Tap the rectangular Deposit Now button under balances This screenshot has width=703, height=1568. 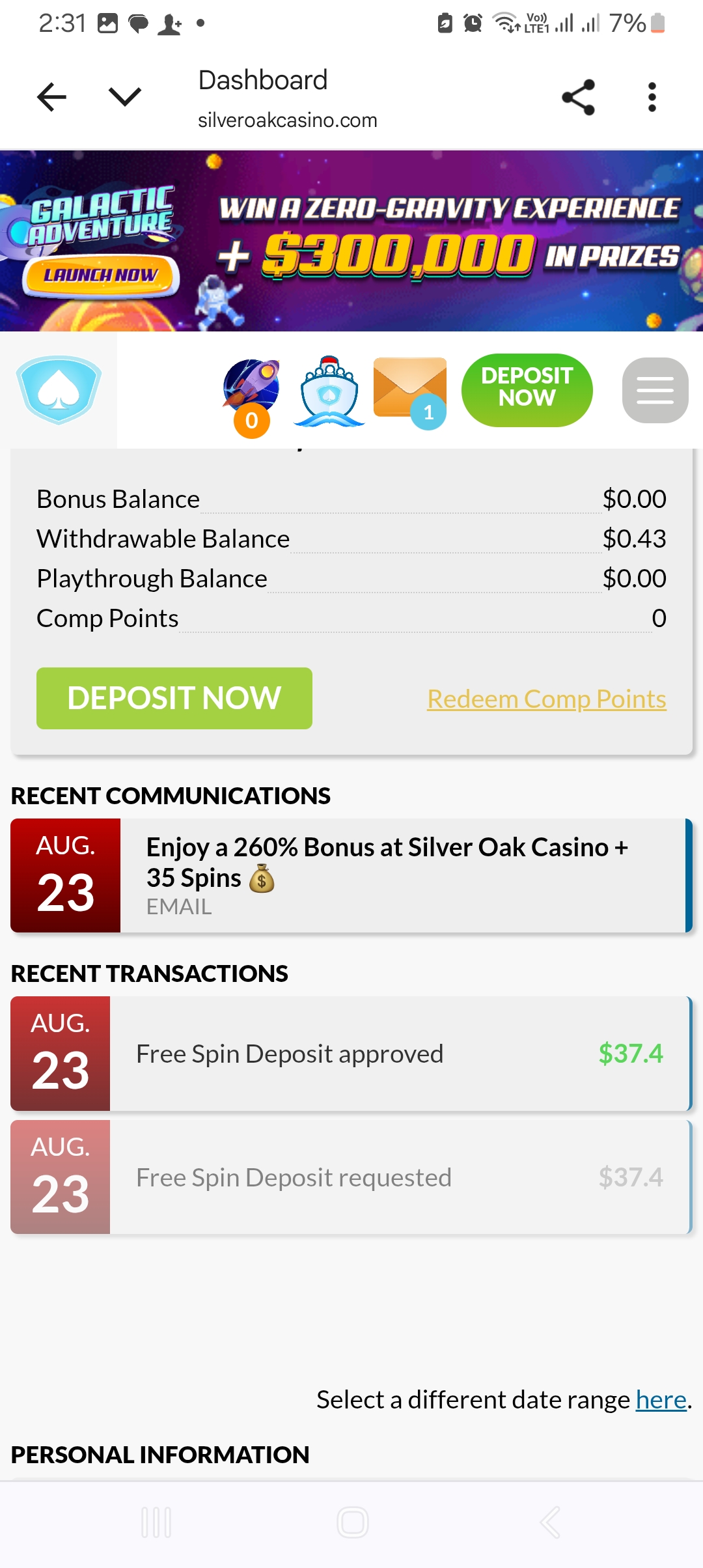pos(174,698)
